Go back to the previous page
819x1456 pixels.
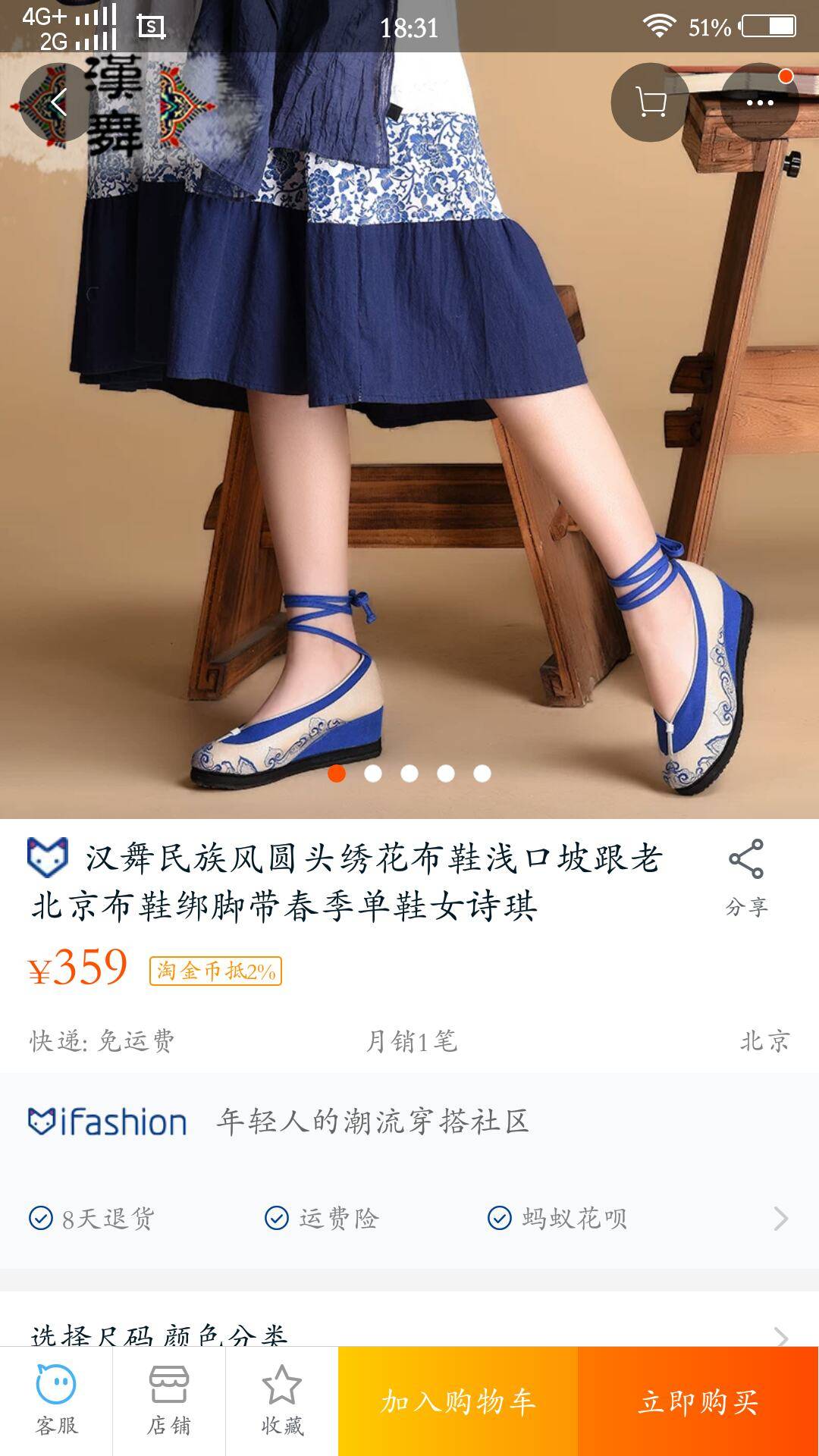(58, 102)
